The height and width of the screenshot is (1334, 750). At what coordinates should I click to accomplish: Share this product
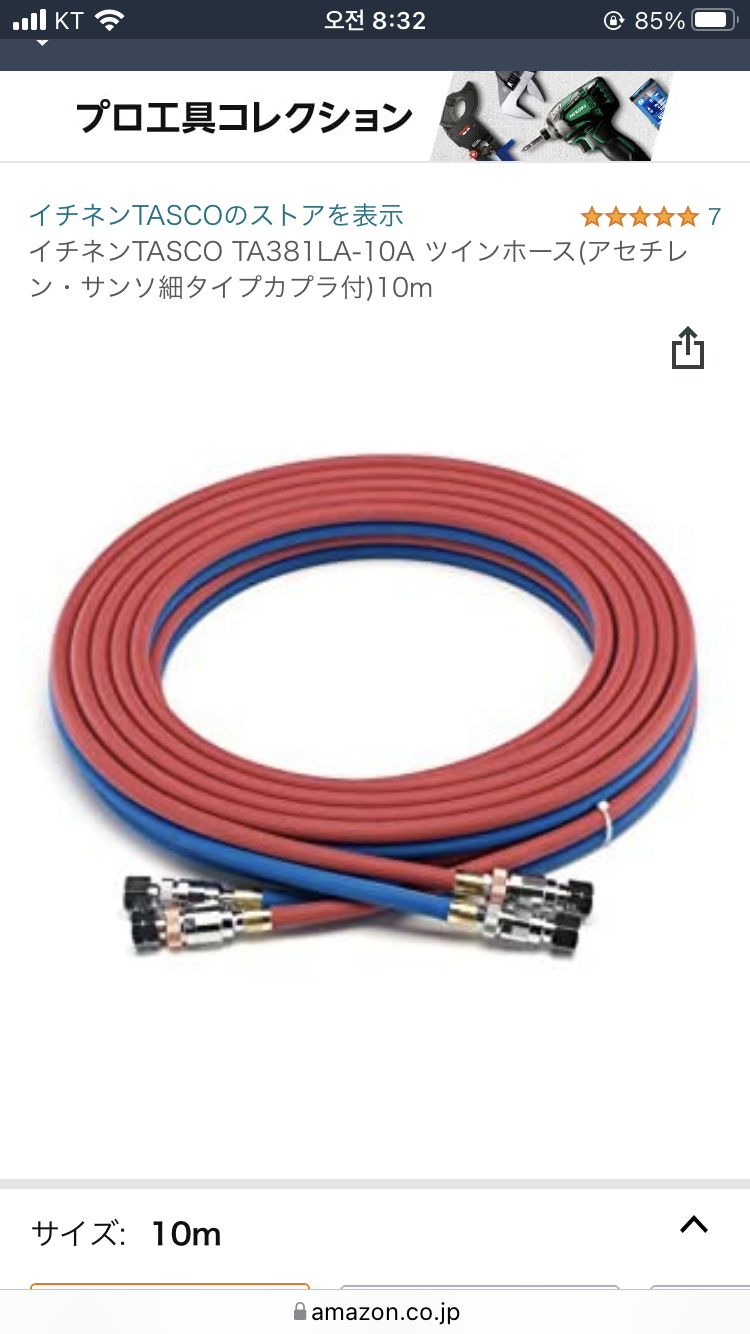coord(687,348)
